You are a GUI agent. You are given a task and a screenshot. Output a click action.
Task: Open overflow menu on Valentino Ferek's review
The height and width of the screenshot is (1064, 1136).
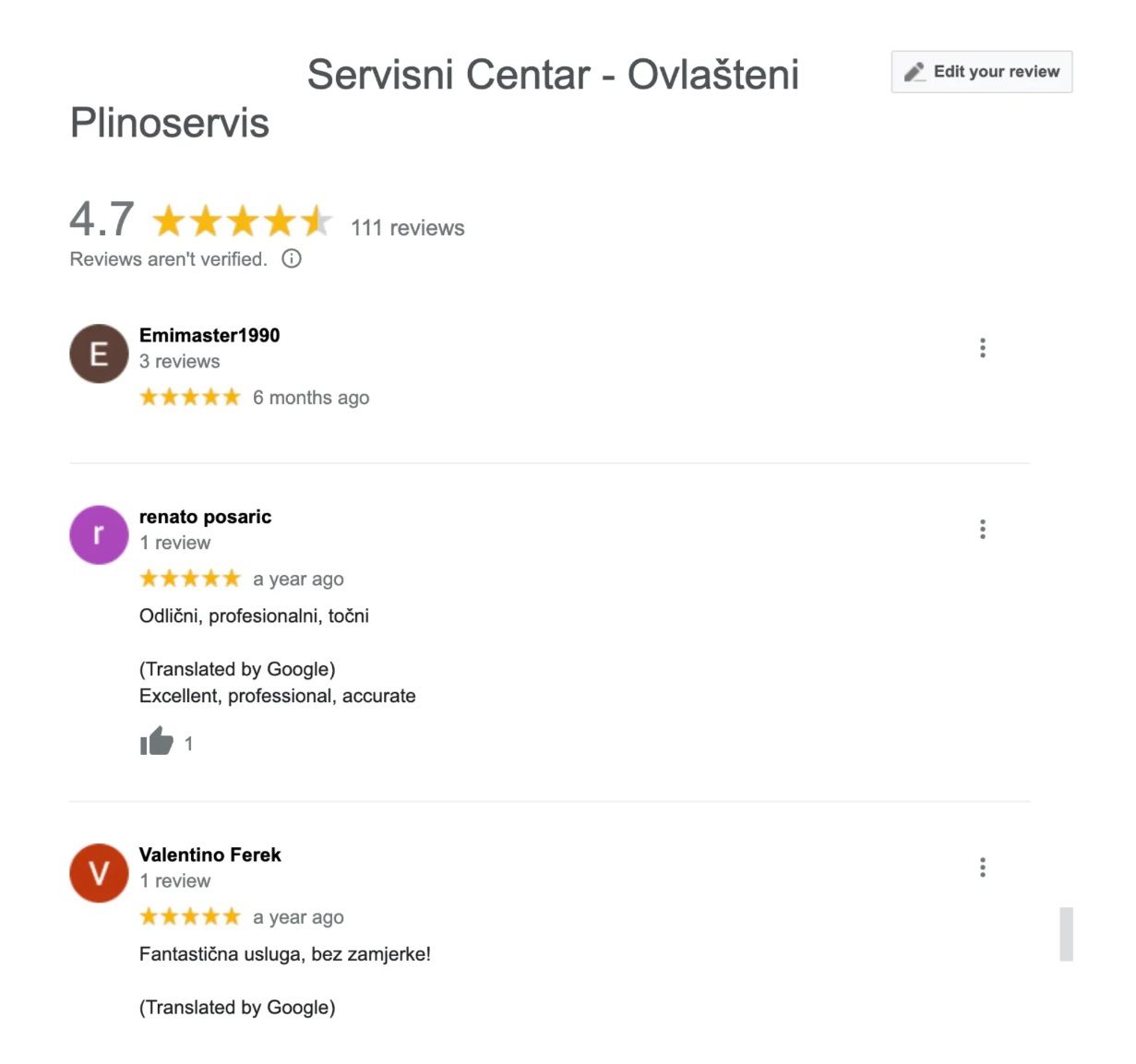point(982,867)
